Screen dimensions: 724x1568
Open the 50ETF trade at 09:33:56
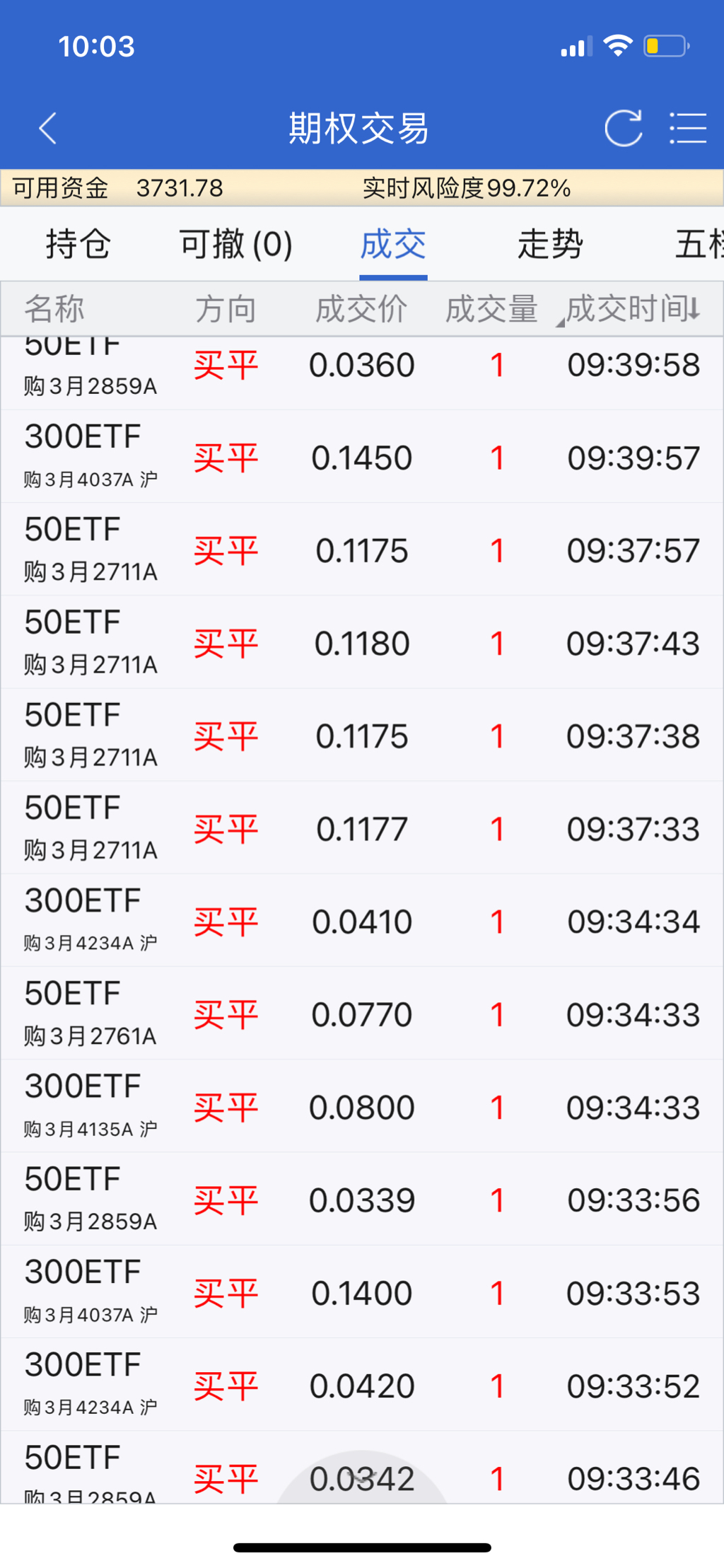(362, 1200)
